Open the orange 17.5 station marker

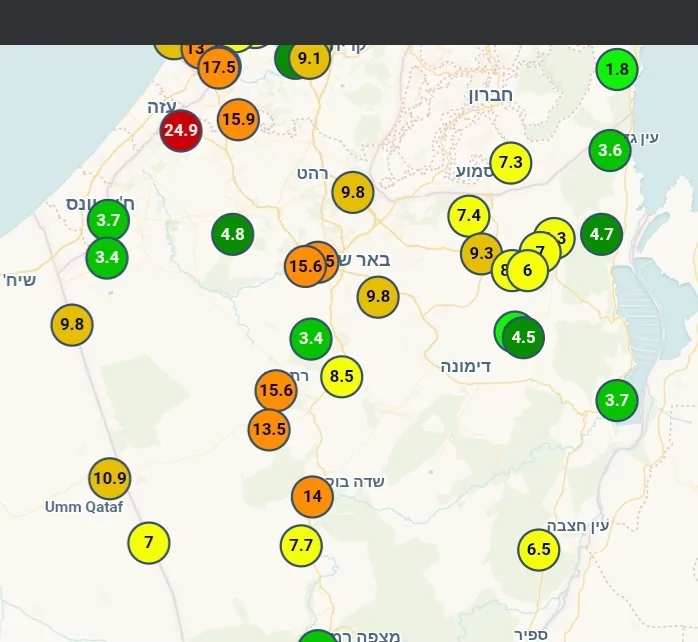(218, 67)
